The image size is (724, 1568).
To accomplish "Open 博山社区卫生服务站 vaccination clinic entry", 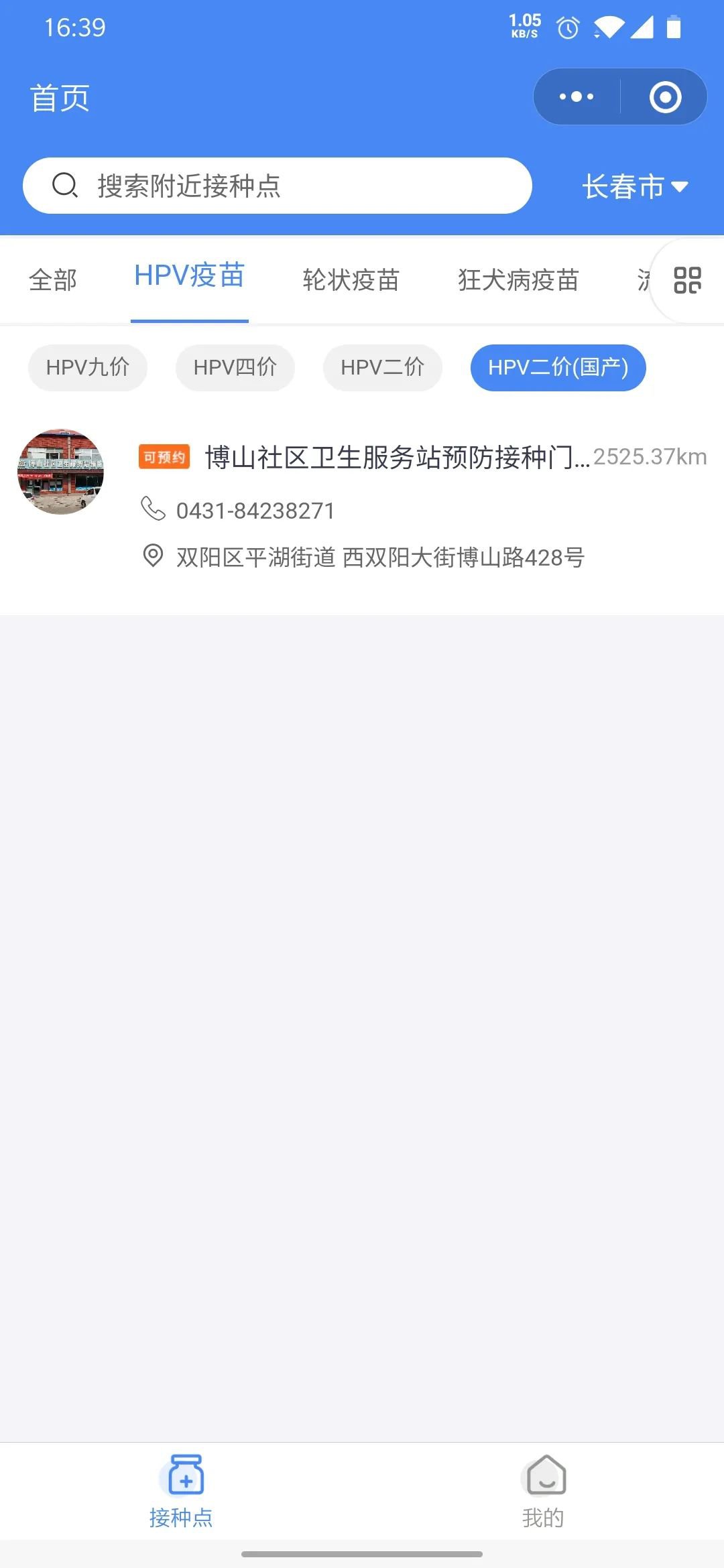I will pos(397,458).
